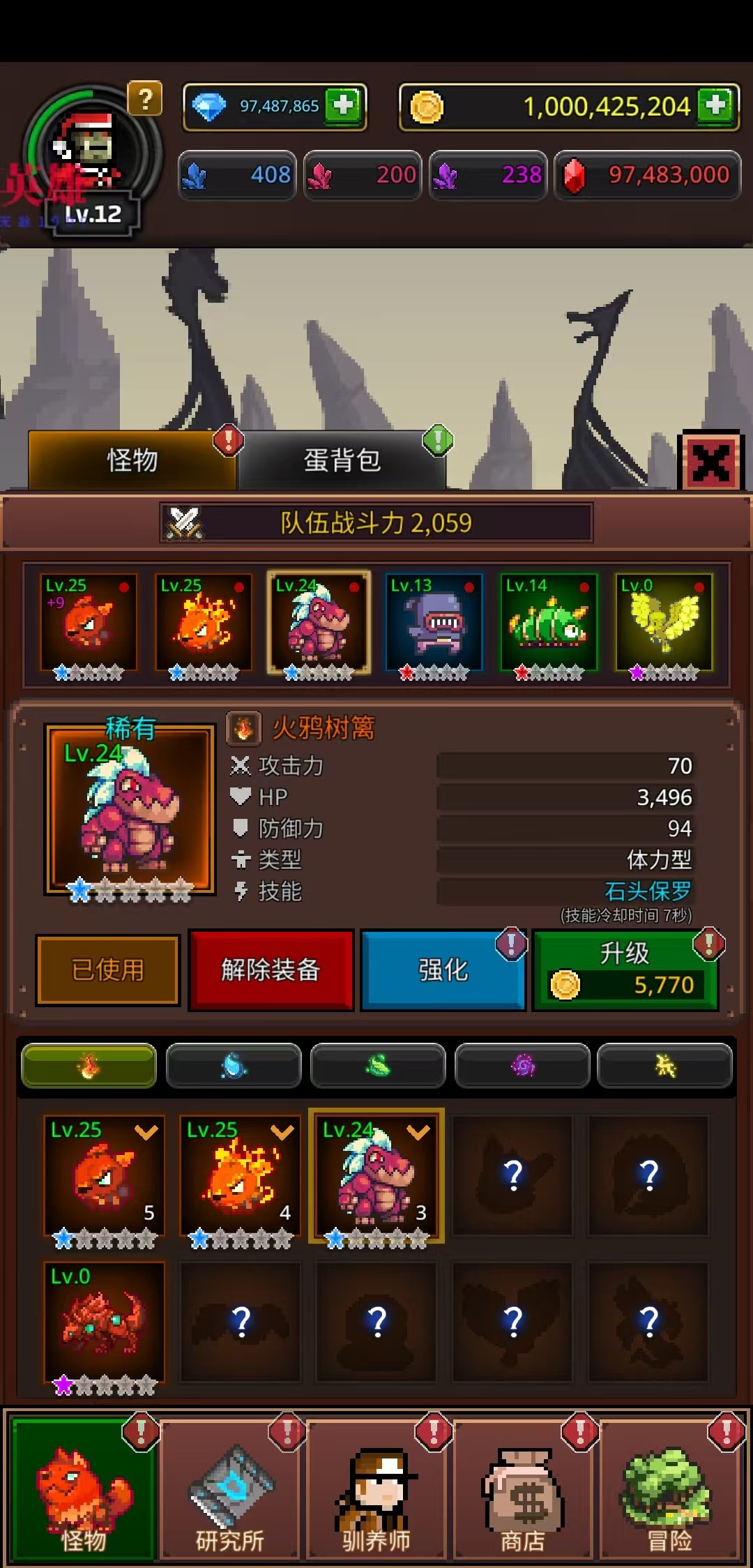Image resolution: width=753 pixels, height=1568 pixels.
Task: Open the yellow question mark help icon
Action: [x=145, y=99]
